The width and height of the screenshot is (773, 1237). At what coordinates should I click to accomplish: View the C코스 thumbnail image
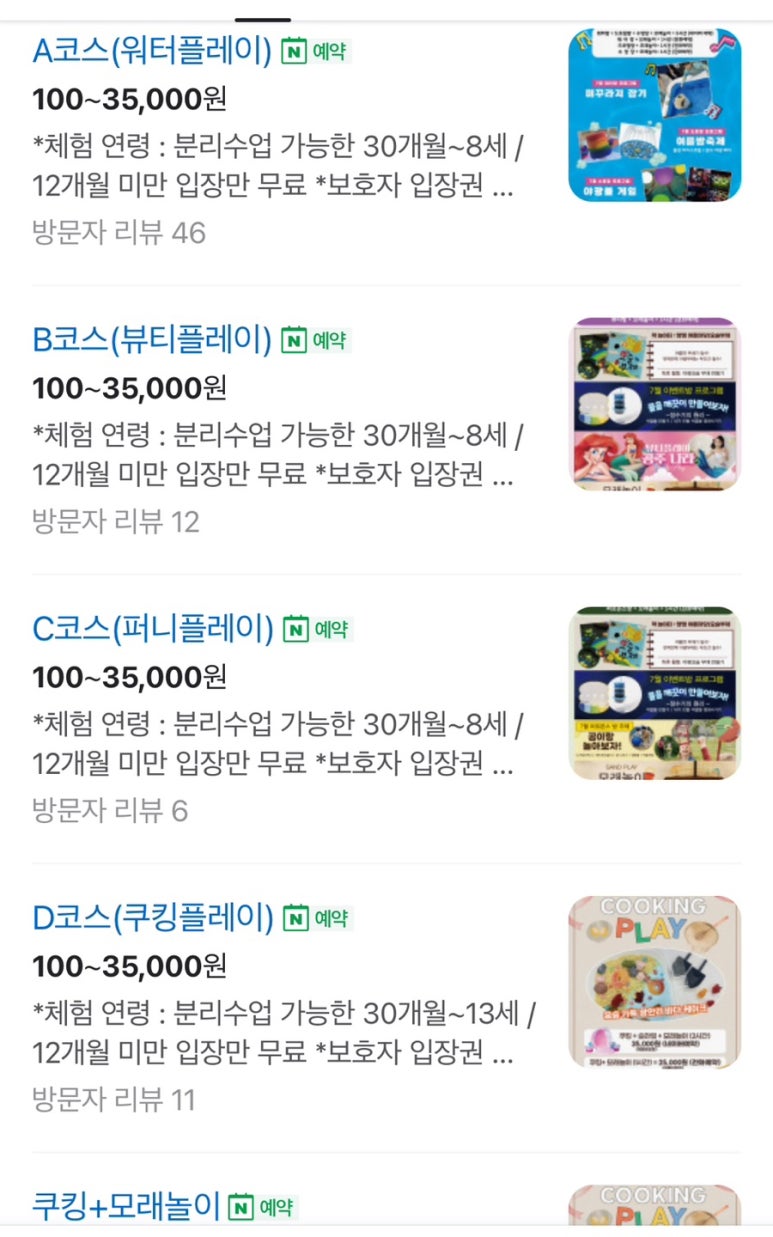point(654,693)
